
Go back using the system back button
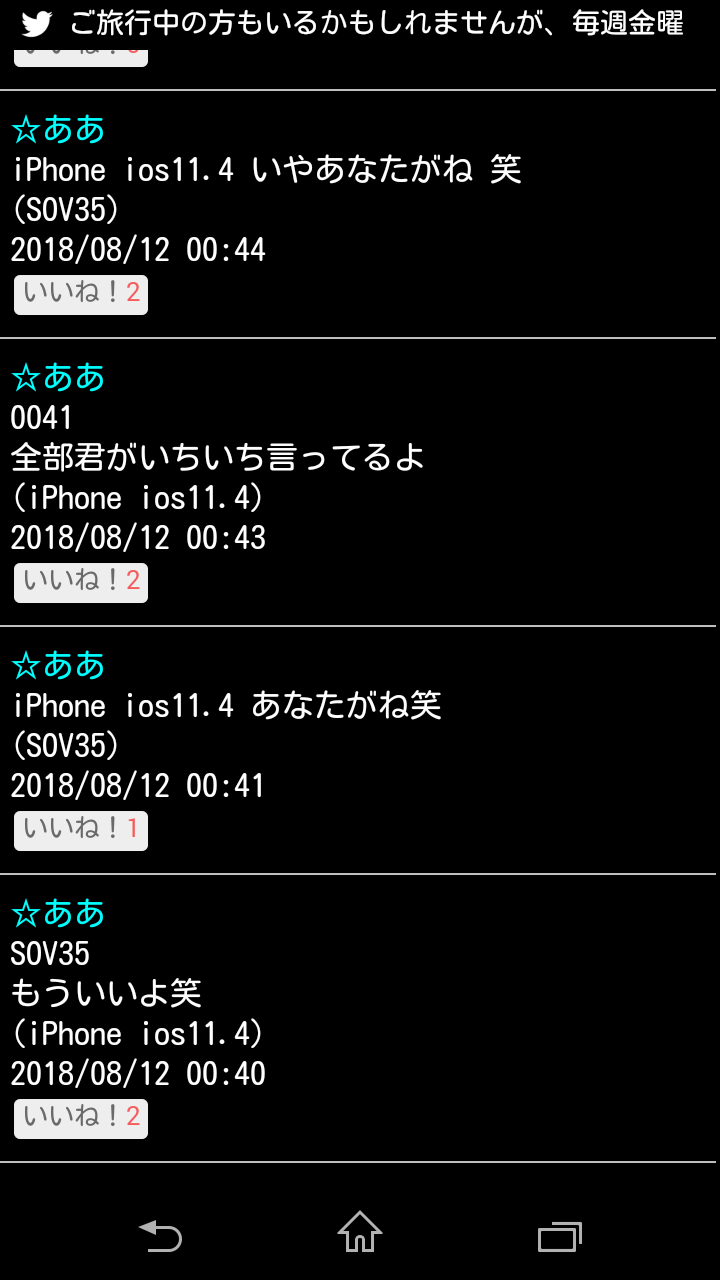[x=160, y=1236]
